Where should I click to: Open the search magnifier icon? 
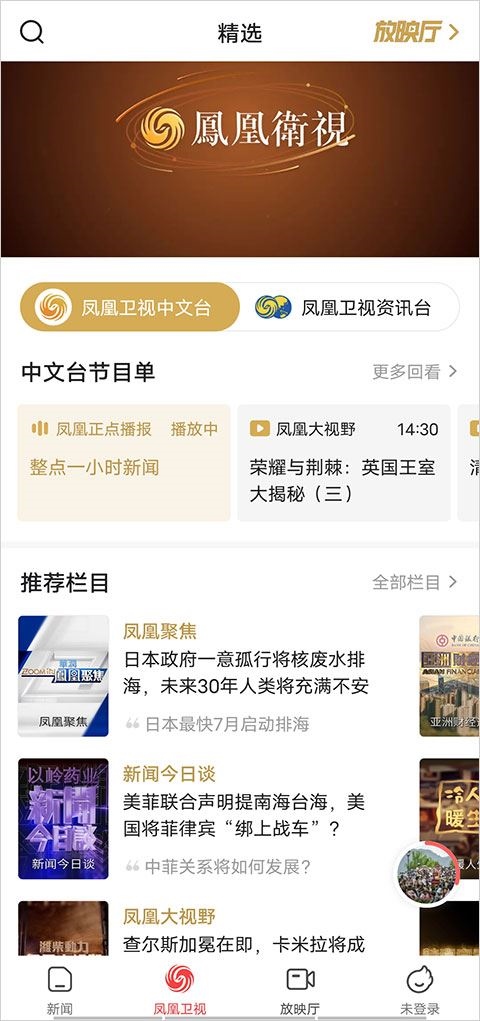pyautogui.click(x=31, y=32)
